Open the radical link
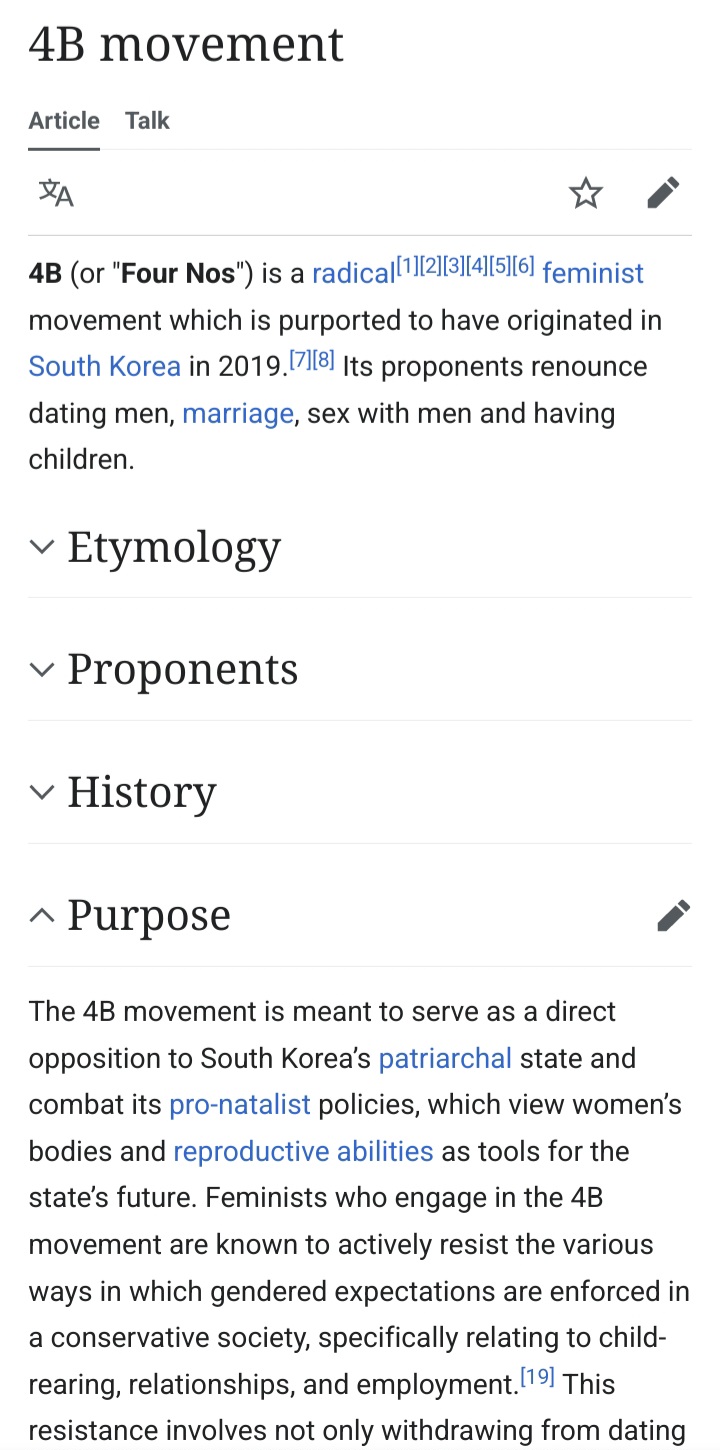The image size is (720, 1450). point(353,273)
